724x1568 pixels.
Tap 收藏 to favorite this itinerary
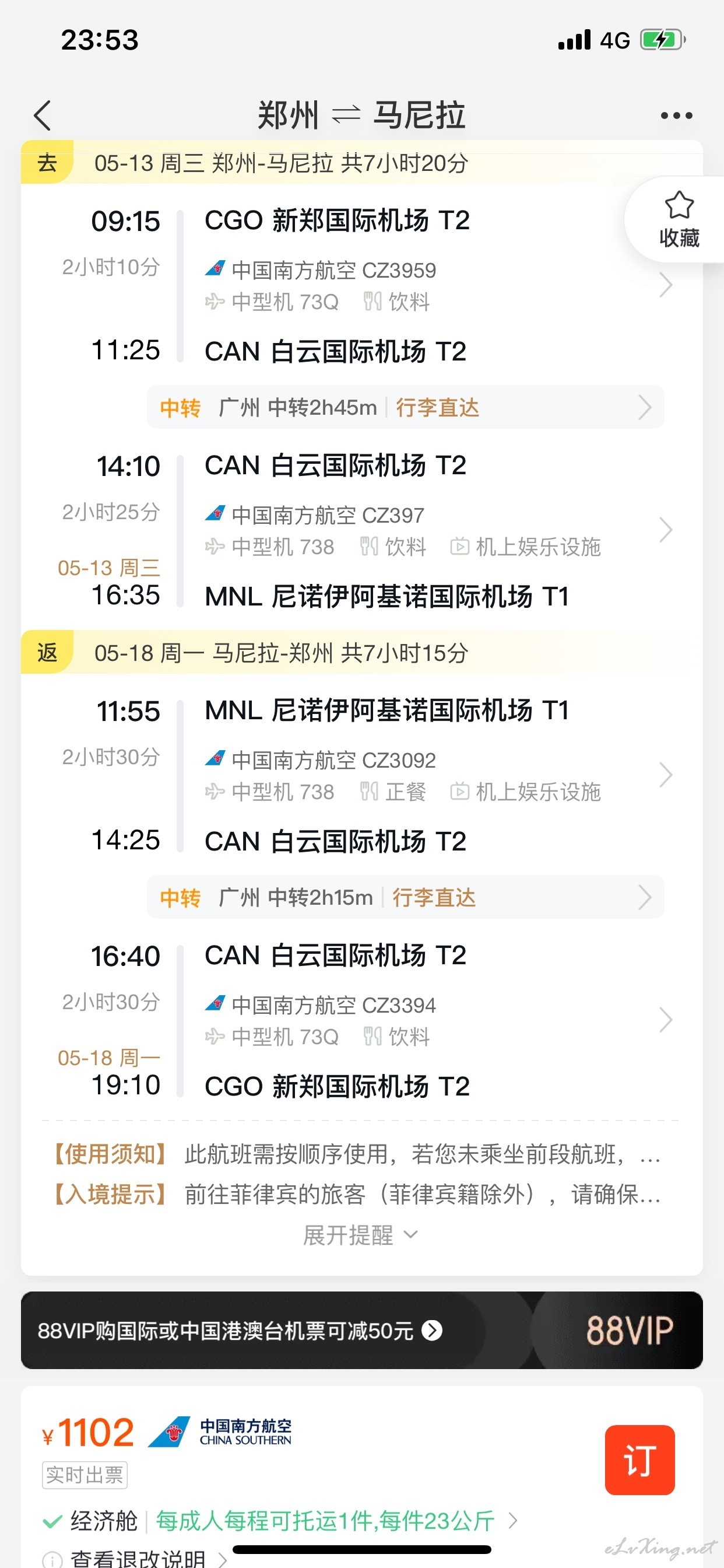click(x=679, y=220)
